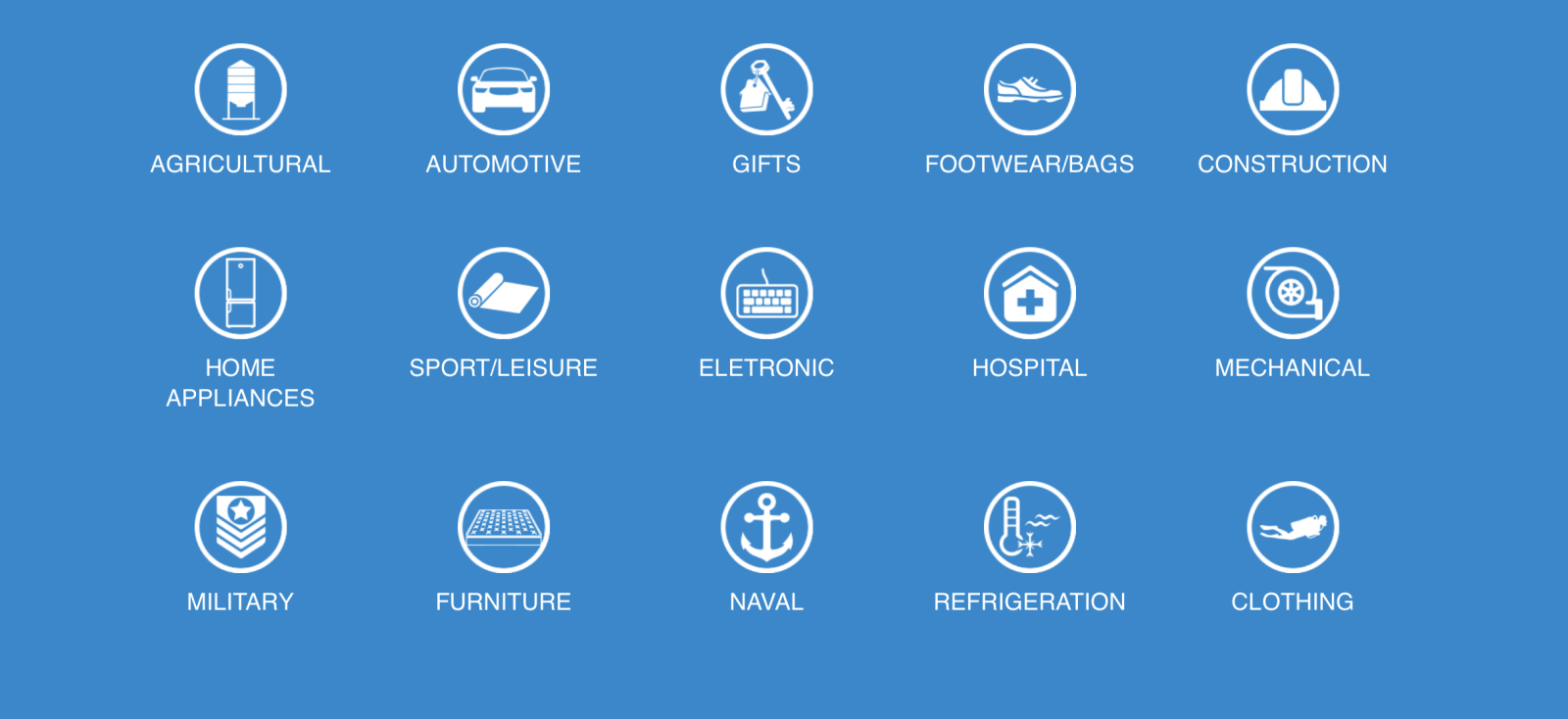Open the Clothing category
This screenshot has height=719, width=1568.
(1292, 527)
